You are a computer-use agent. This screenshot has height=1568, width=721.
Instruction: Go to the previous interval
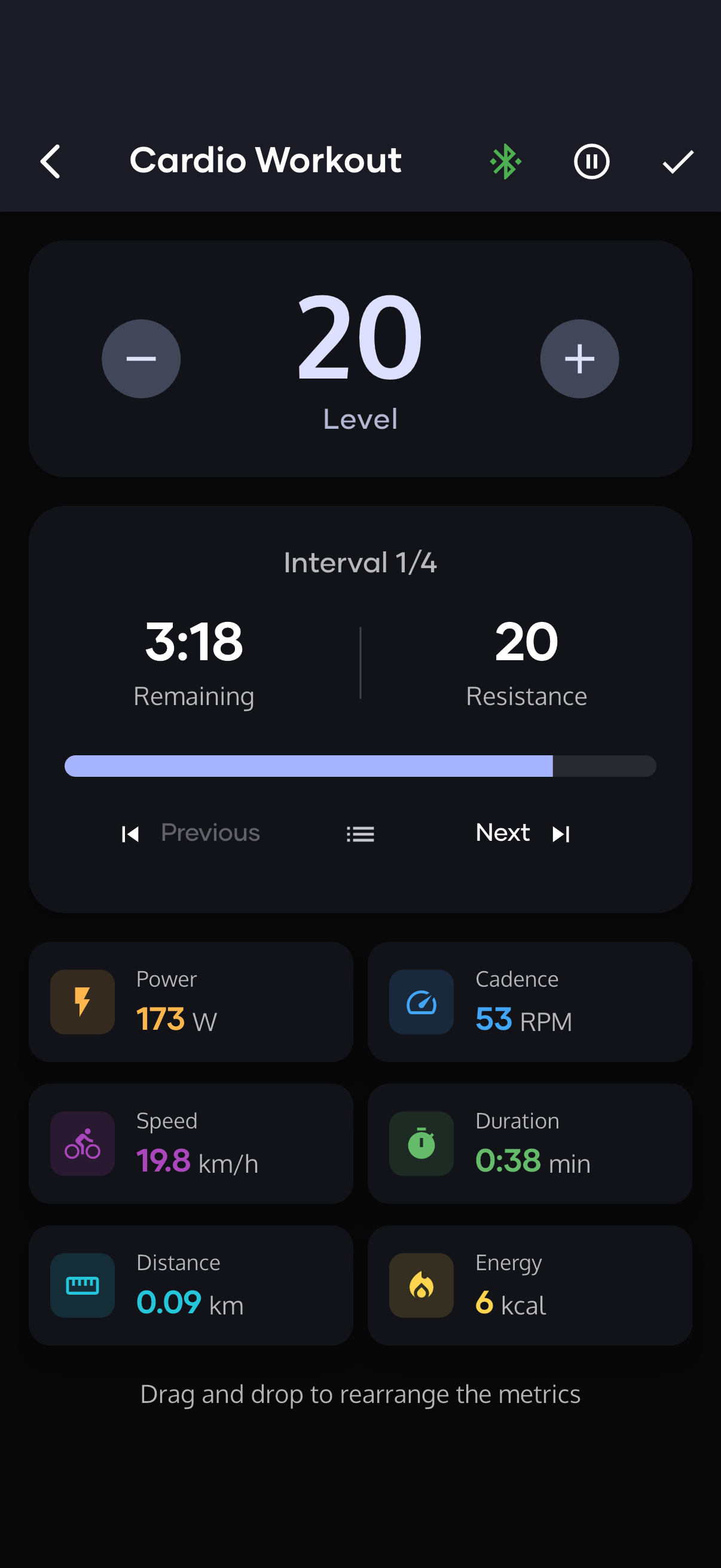(x=192, y=832)
